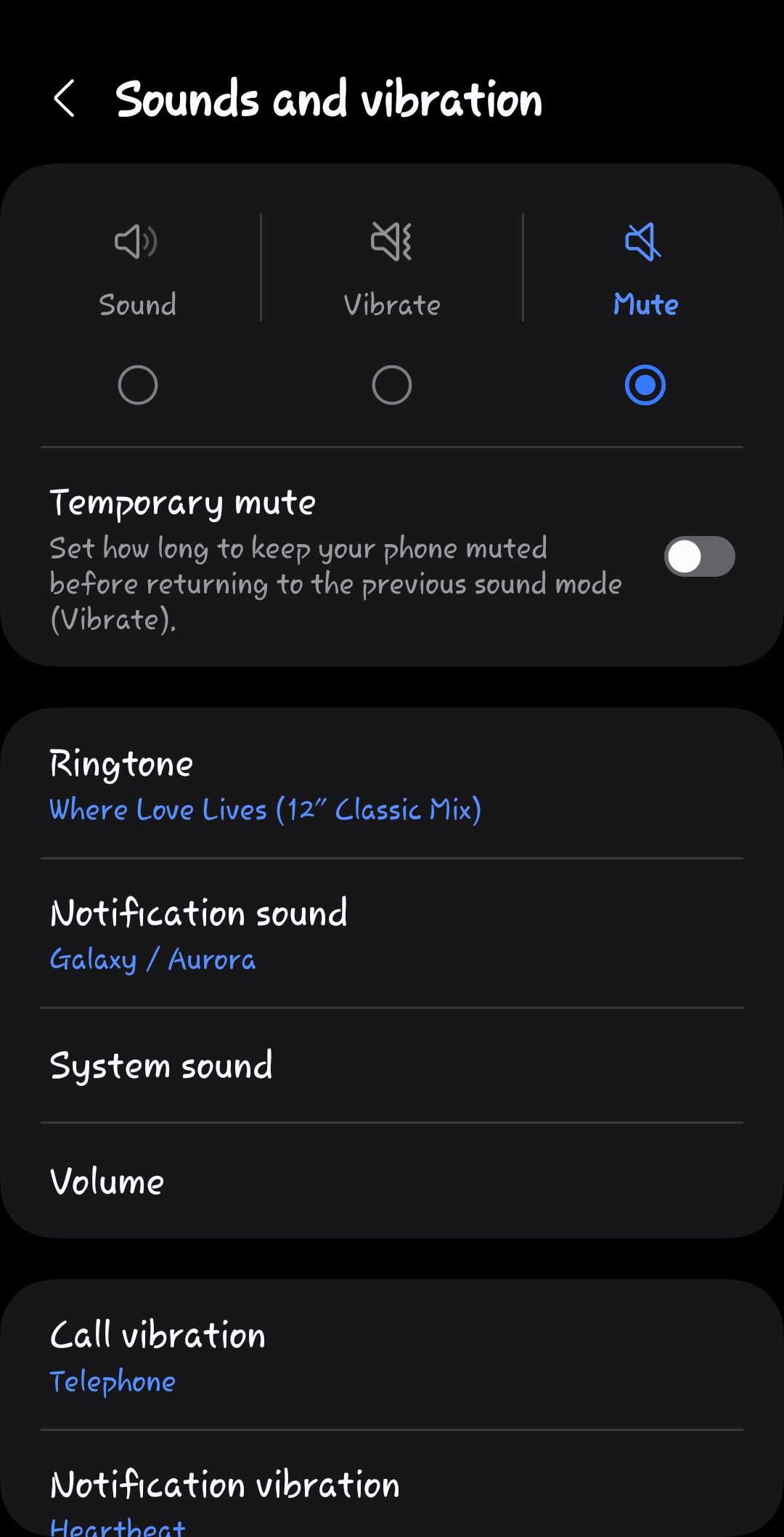Tap the Heartbeat vibration label
The height and width of the screenshot is (1537, 784).
click(x=118, y=1528)
